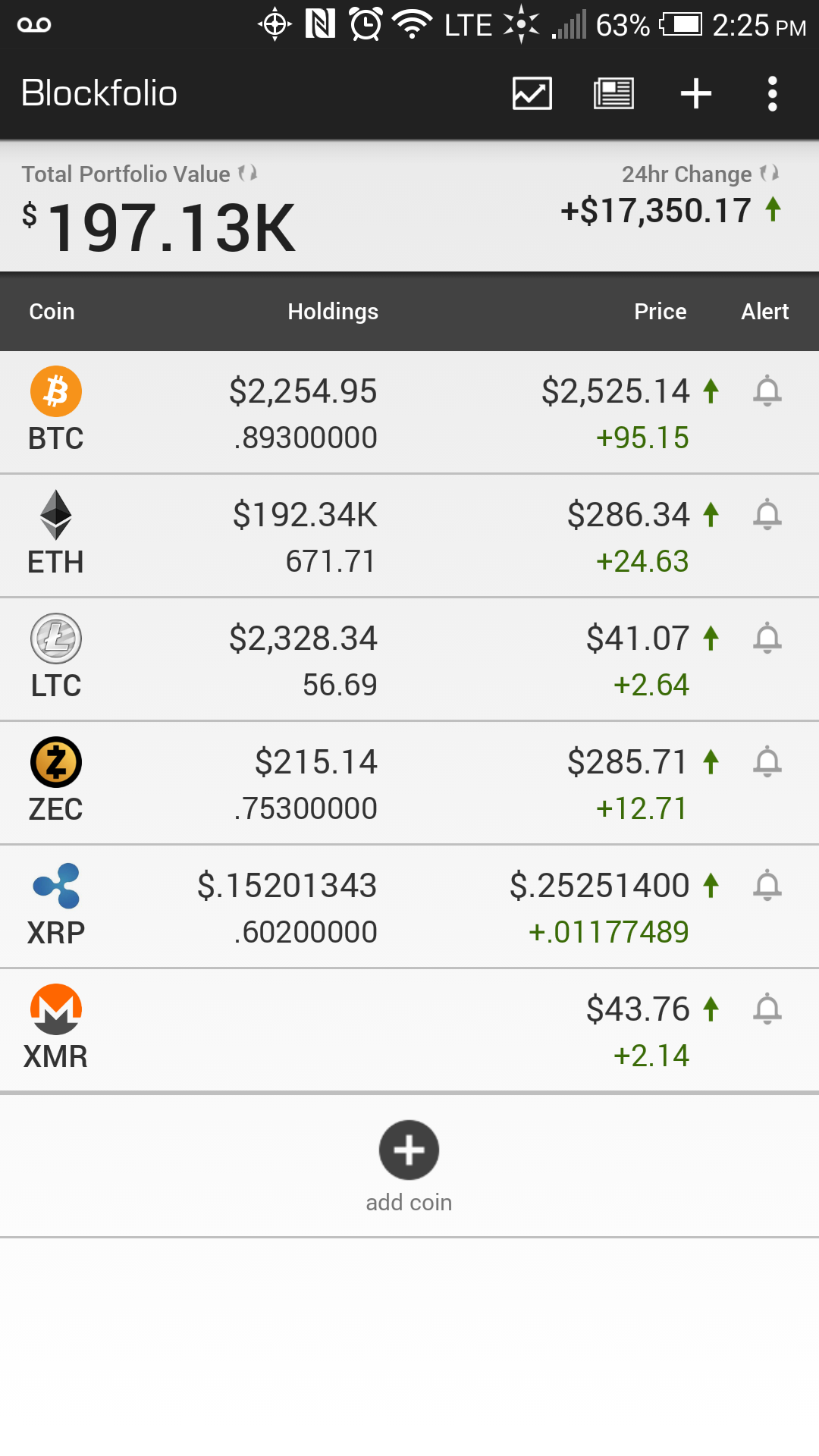Open the overflow menu
This screenshot has height=1456, width=819.
tap(772, 93)
